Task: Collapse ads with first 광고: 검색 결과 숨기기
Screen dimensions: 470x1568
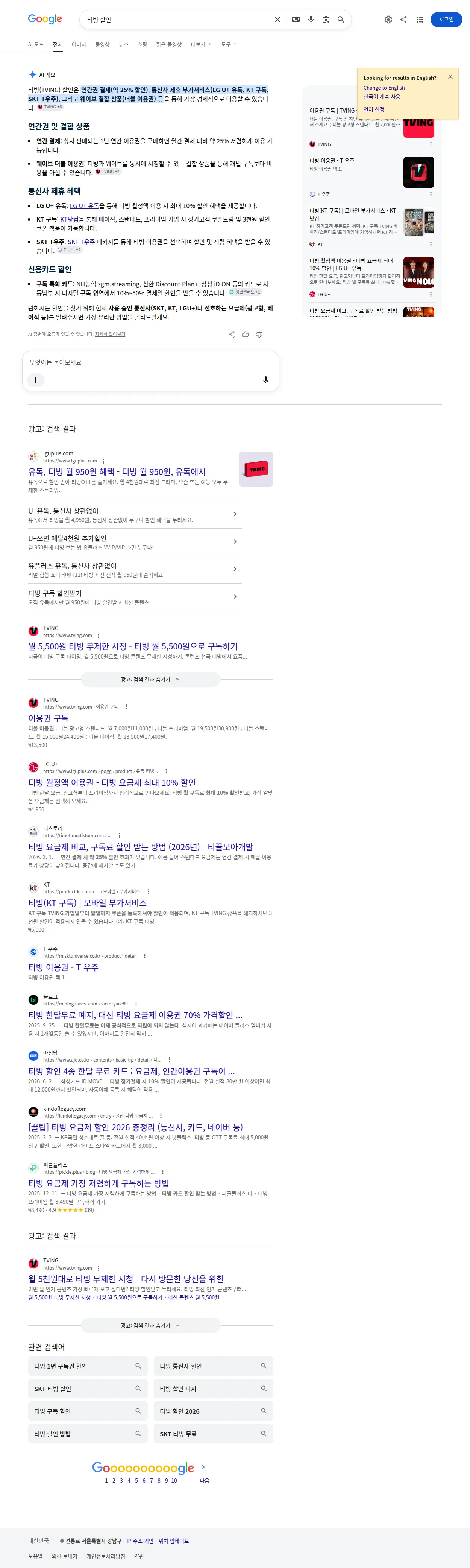Action: pos(150,679)
